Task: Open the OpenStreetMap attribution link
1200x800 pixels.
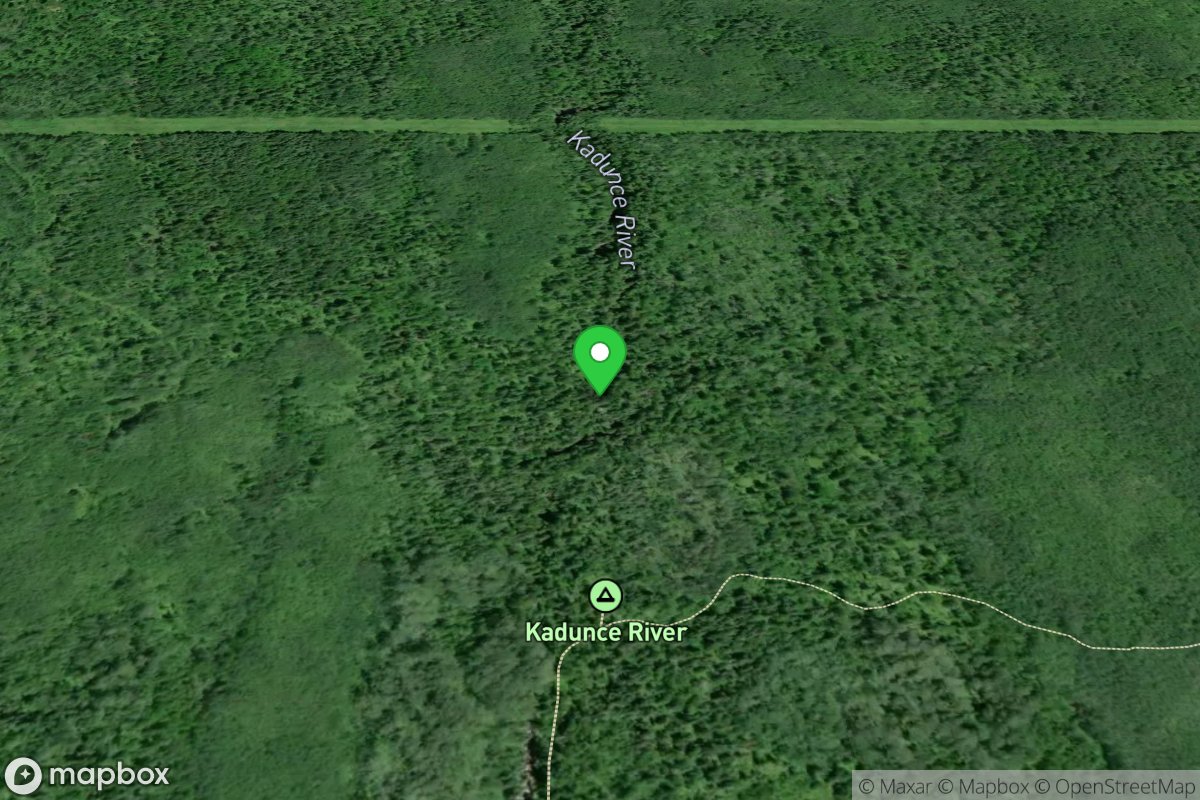Action: (1119, 786)
